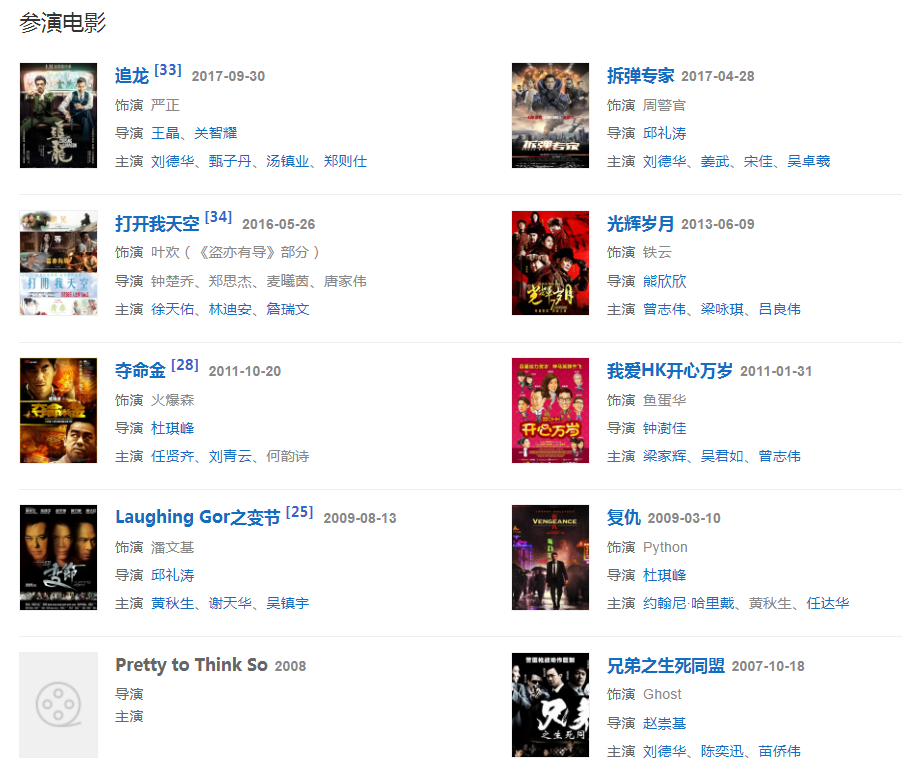This screenshot has width=902, height=780.
Task: View actor 黄秋生 under Laughing Gor之变节
Action: 172,603
